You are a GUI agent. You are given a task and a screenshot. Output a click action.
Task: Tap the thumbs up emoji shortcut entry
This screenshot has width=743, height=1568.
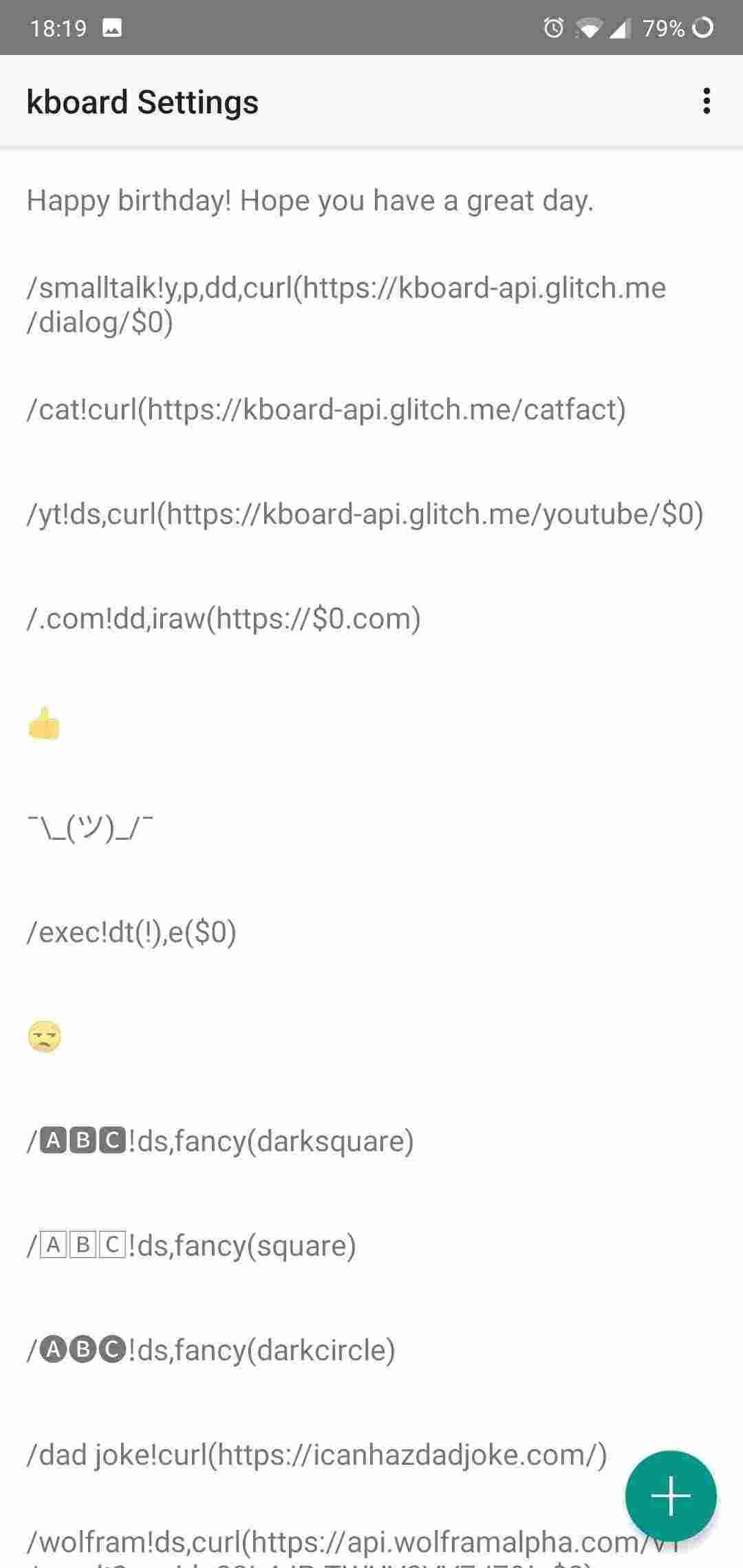(43, 723)
